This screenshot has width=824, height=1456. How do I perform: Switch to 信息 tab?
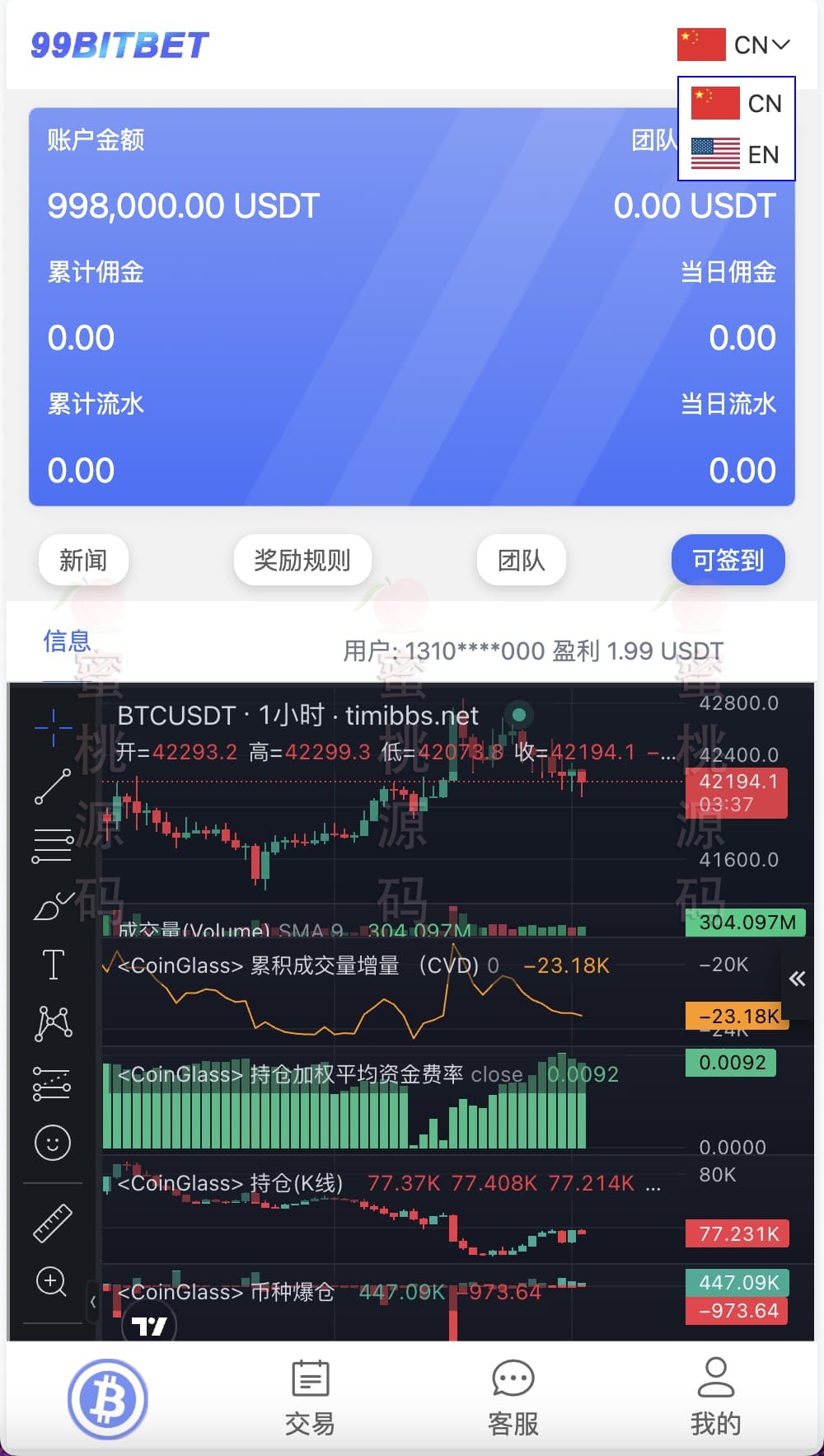point(67,641)
